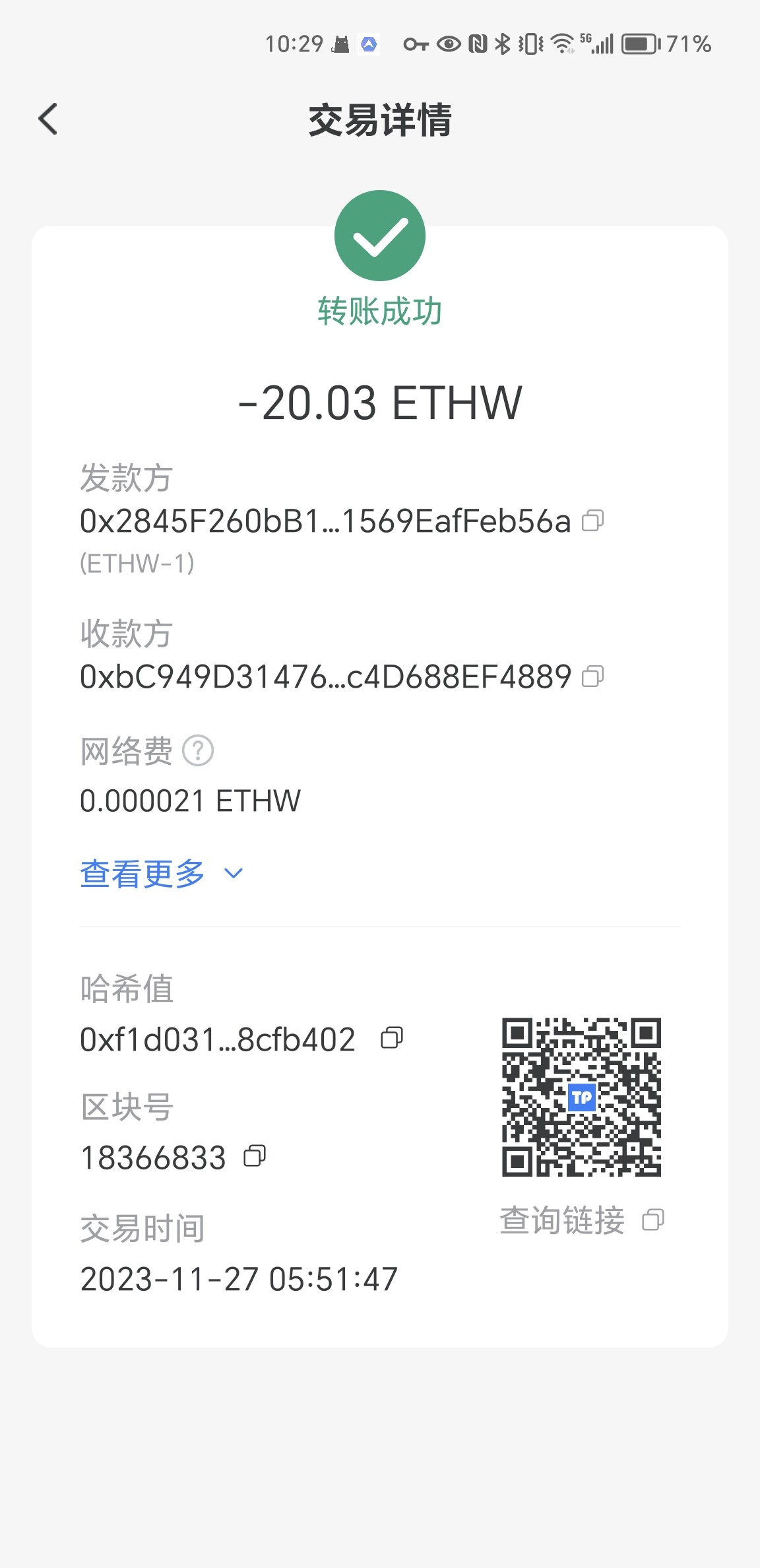Copy the recipient address 0xbC949D31476
The width and height of the screenshot is (760, 1568).
pos(592,676)
